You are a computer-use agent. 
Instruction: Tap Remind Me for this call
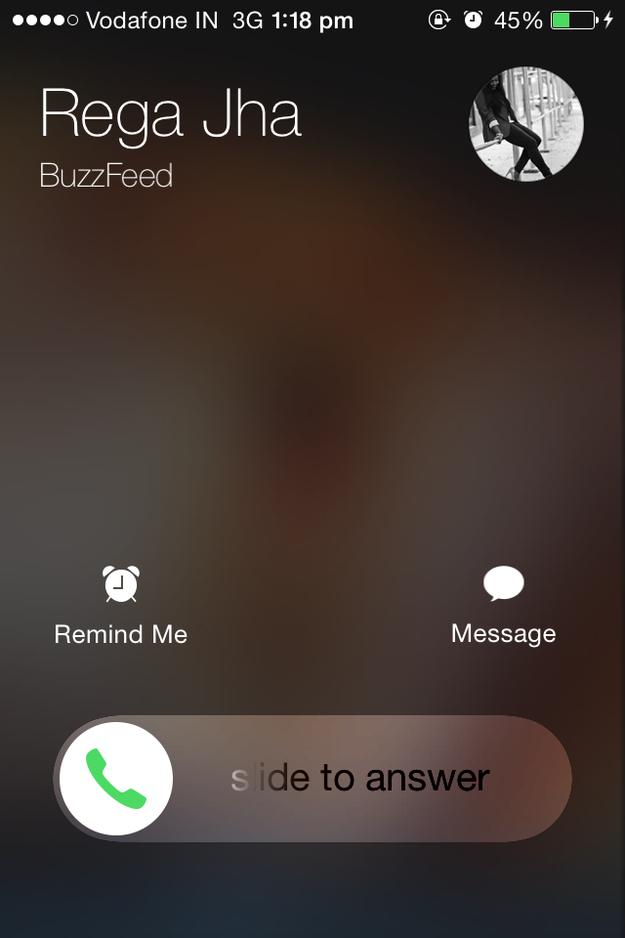point(121,603)
